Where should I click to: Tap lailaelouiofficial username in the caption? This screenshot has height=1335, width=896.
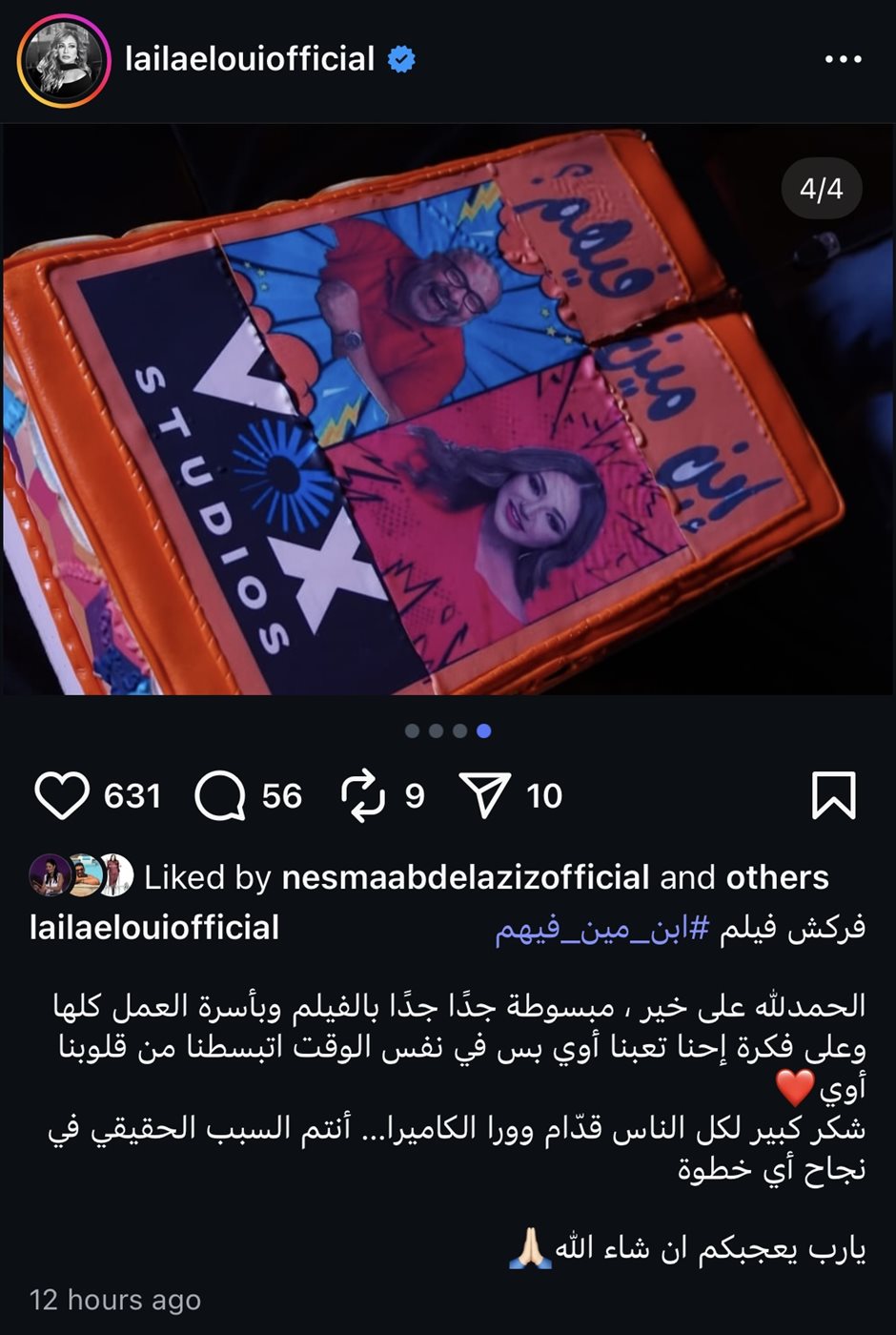(154, 928)
